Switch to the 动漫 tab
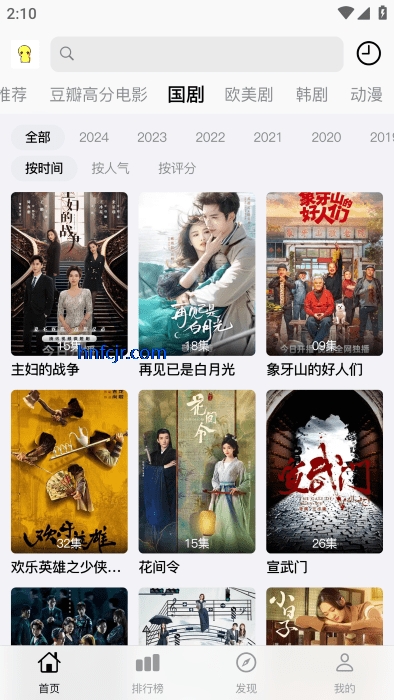The image size is (394, 700). [366, 95]
